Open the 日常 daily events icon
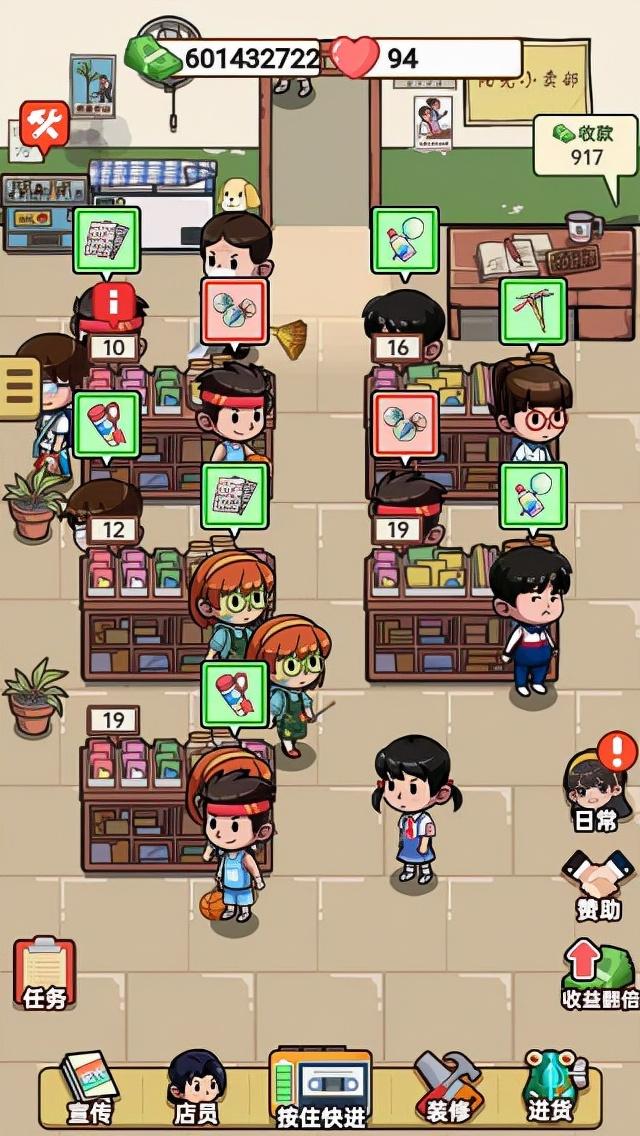The width and height of the screenshot is (640, 1136). [x=597, y=785]
